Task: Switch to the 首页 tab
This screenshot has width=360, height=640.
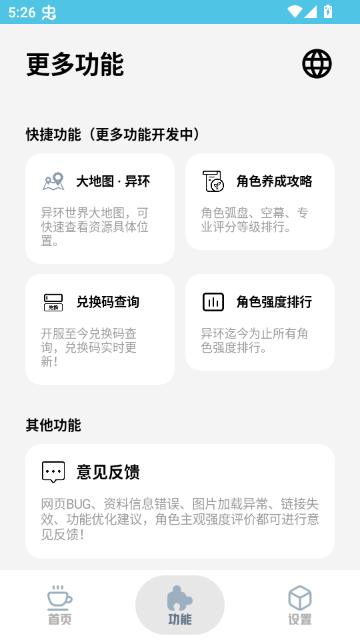Action: 60,605
